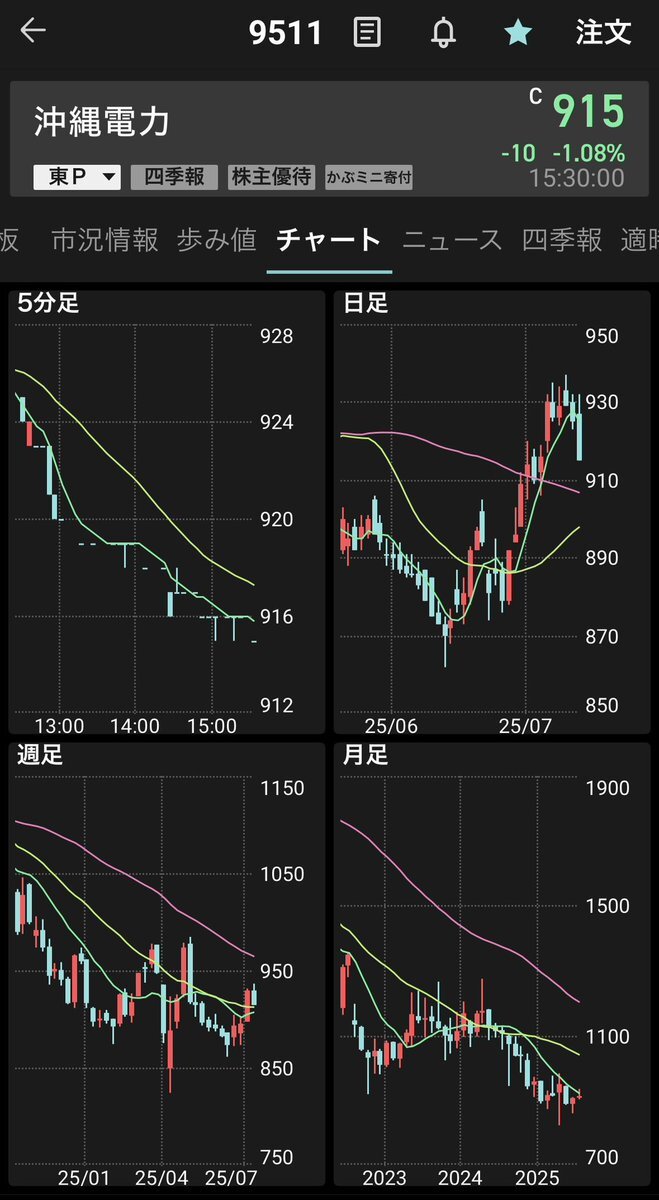The width and height of the screenshot is (659, 1200).
Task: Switch to the 四季報 tab
Action: (562, 240)
